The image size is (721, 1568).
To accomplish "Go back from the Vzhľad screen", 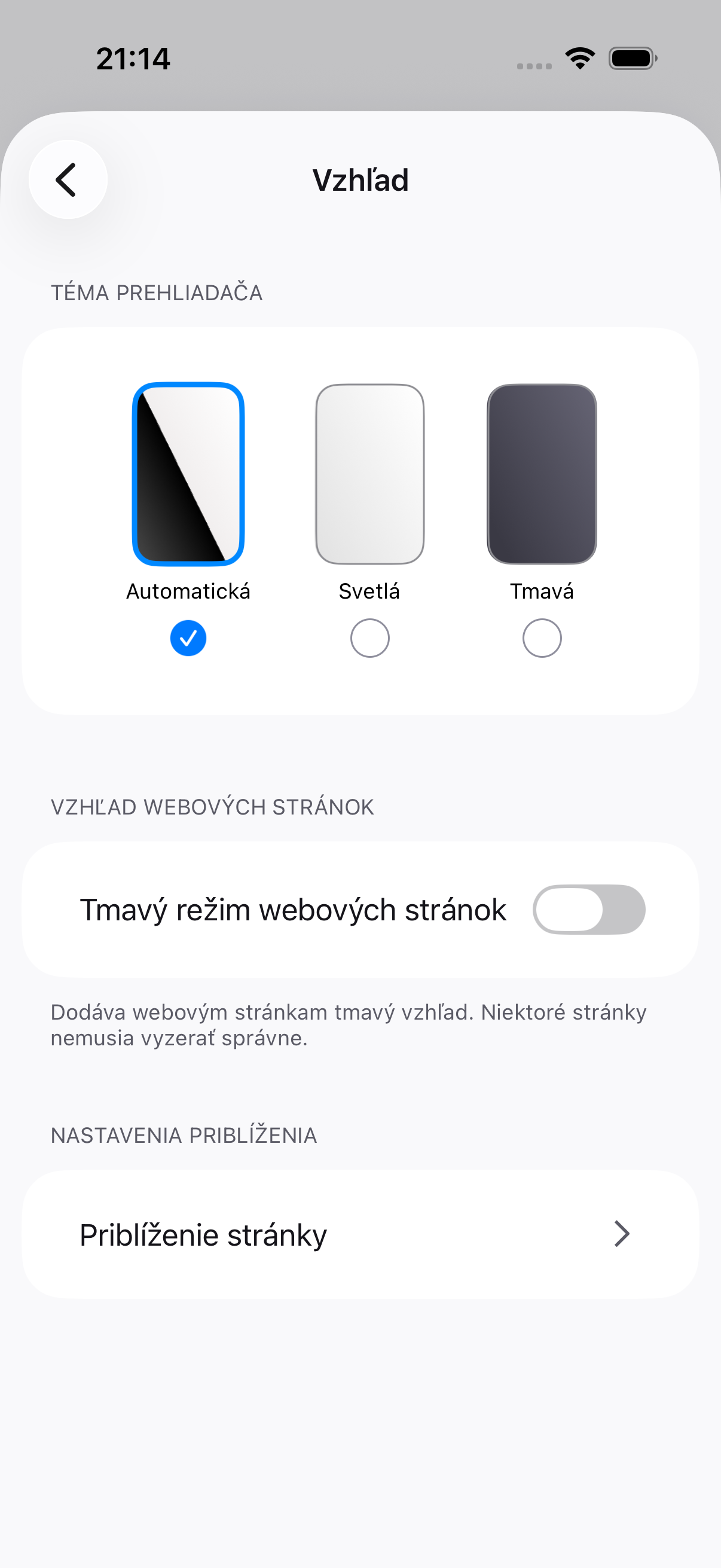I will (68, 179).
